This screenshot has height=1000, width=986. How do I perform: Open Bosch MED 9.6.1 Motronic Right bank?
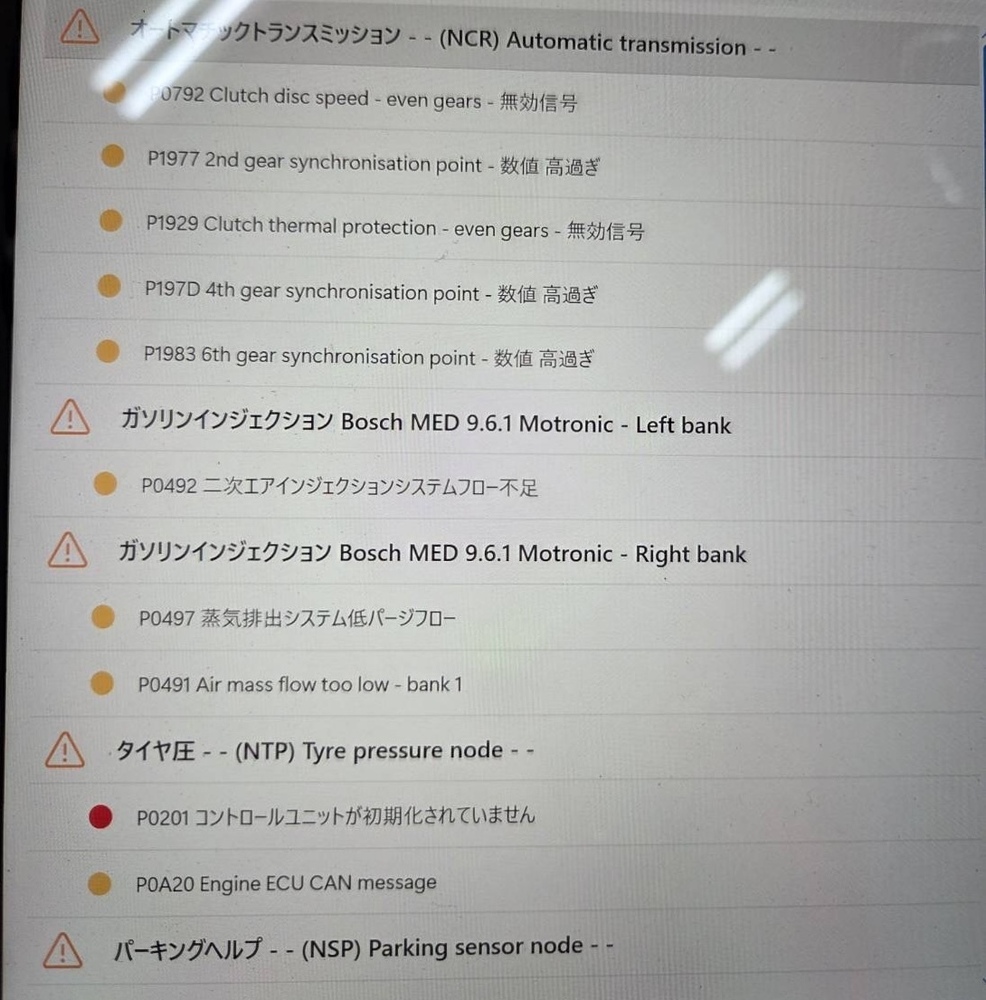coord(432,553)
